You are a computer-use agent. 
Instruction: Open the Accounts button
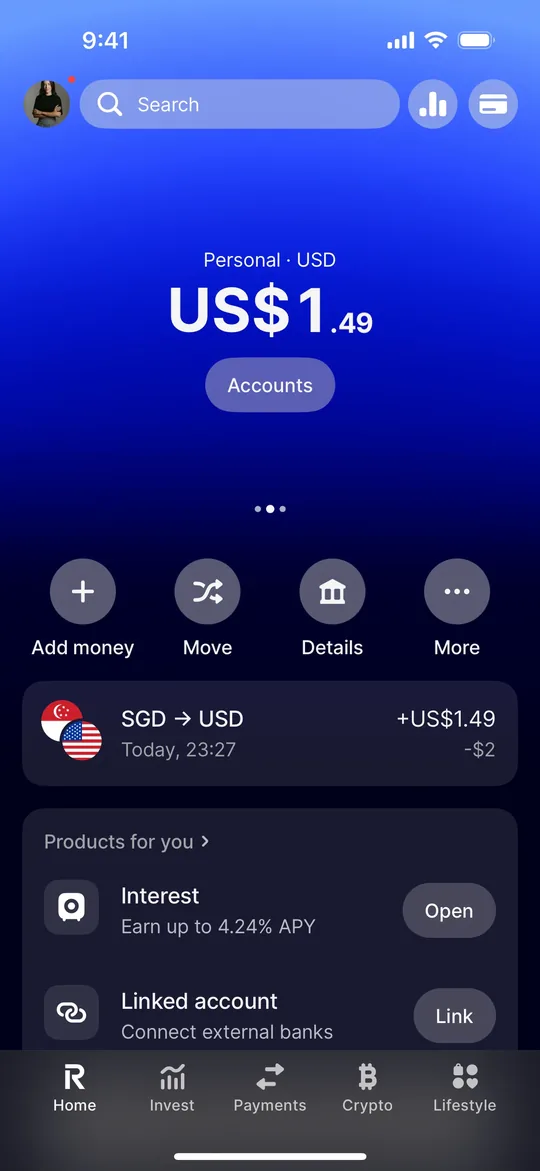270,385
